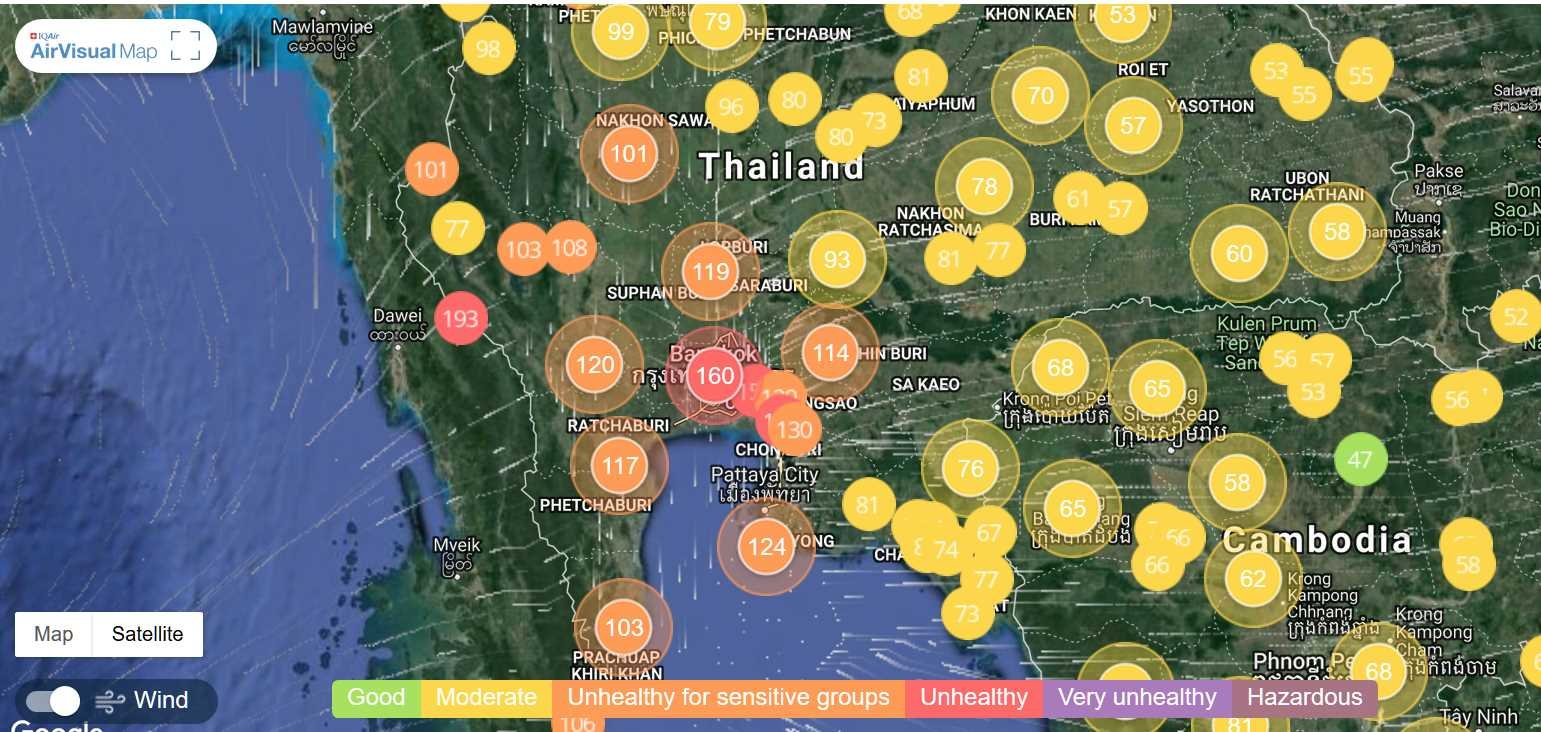
Task: Switch to Map view
Action: (x=54, y=634)
